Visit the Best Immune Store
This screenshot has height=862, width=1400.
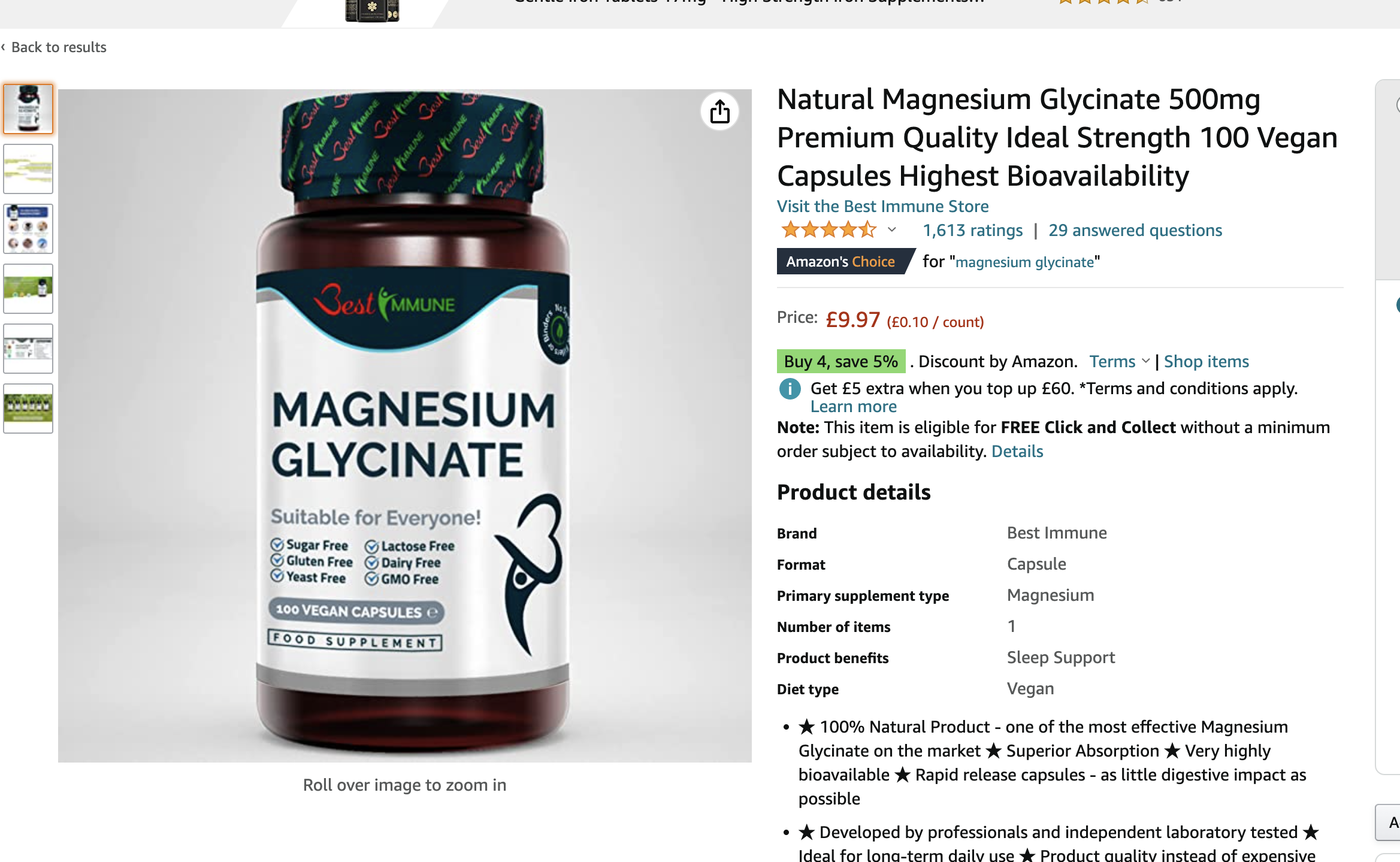click(882, 206)
